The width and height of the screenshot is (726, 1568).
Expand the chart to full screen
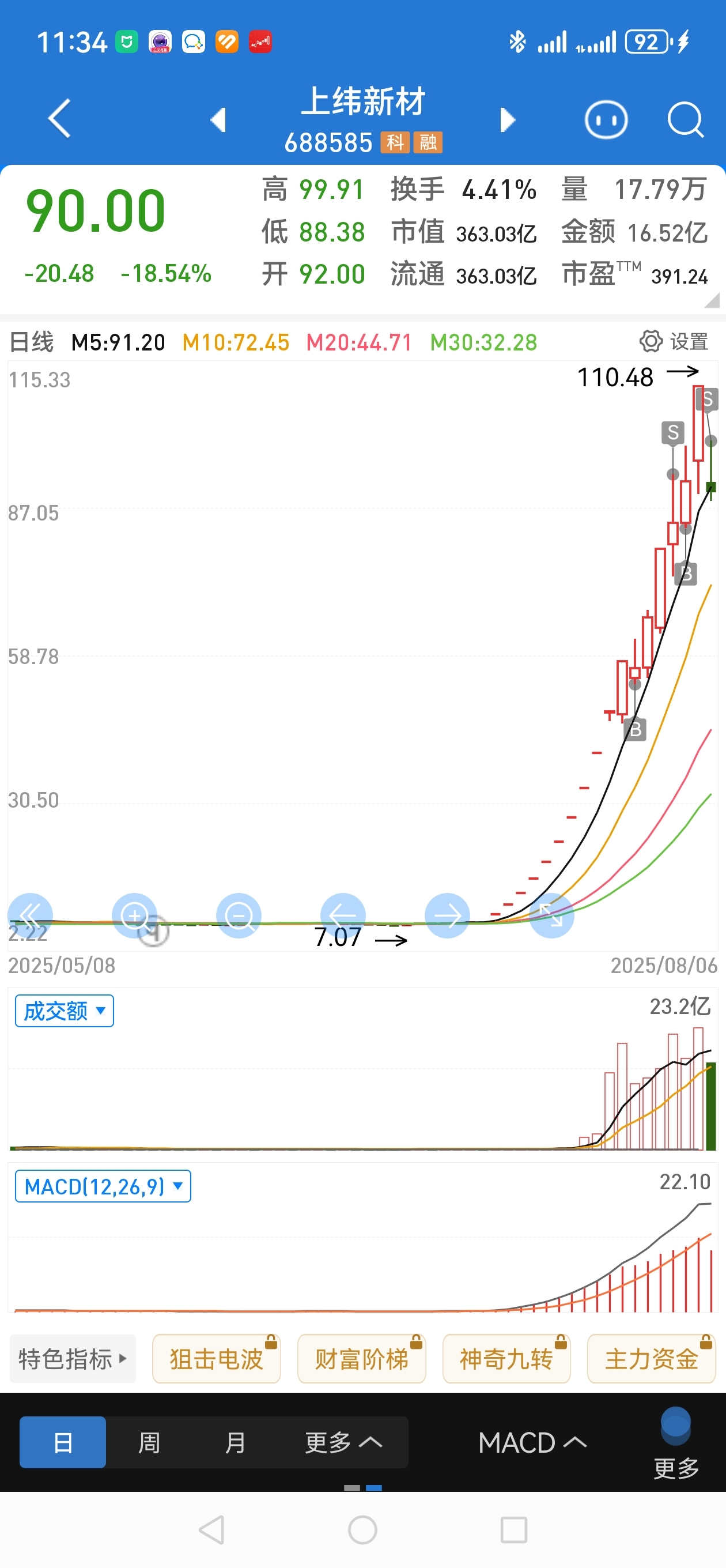coord(551,915)
